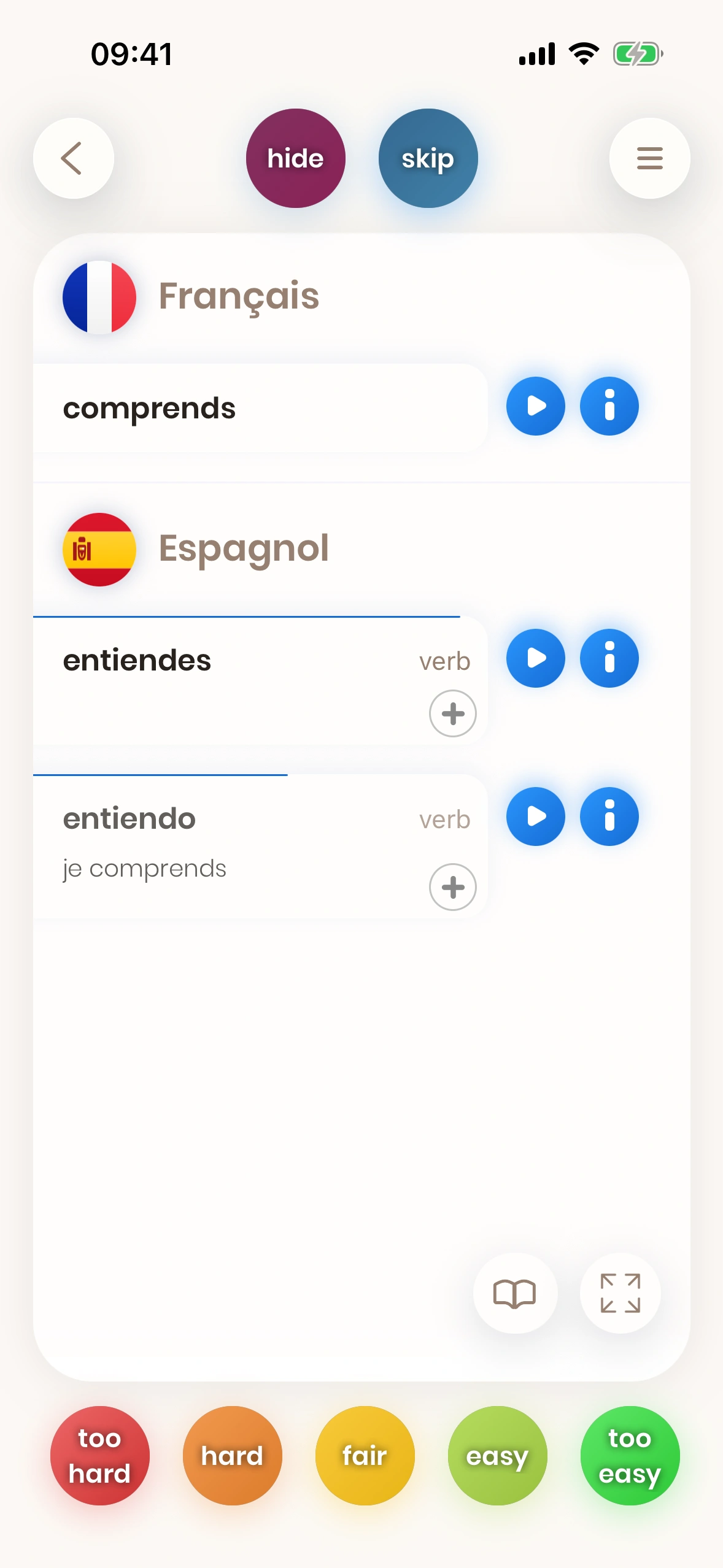This screenshot has height=1568, width=723.
Task: Select the easy rating
Action: pos(497,1456)
